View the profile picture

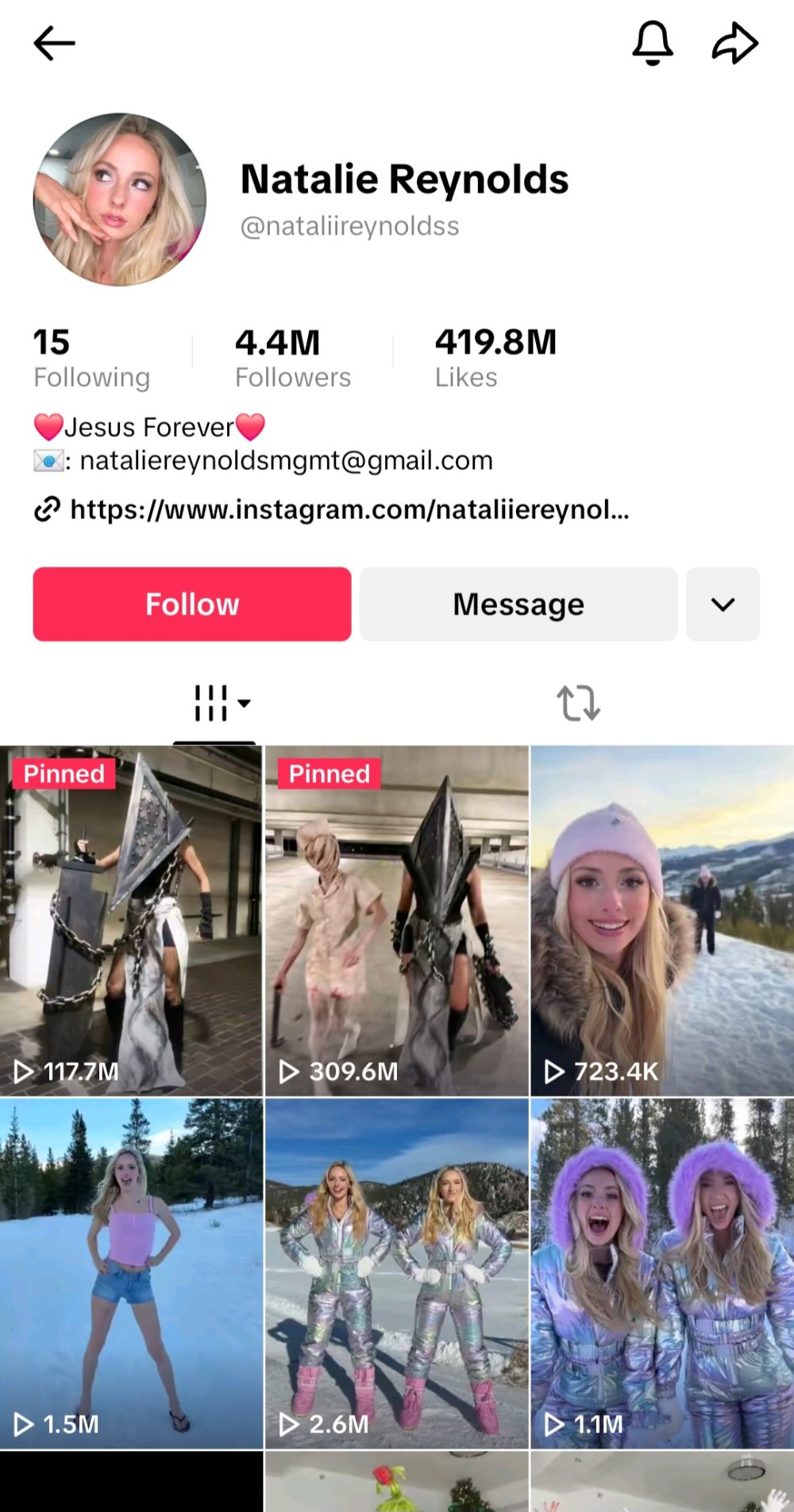[x=120, y=199]
